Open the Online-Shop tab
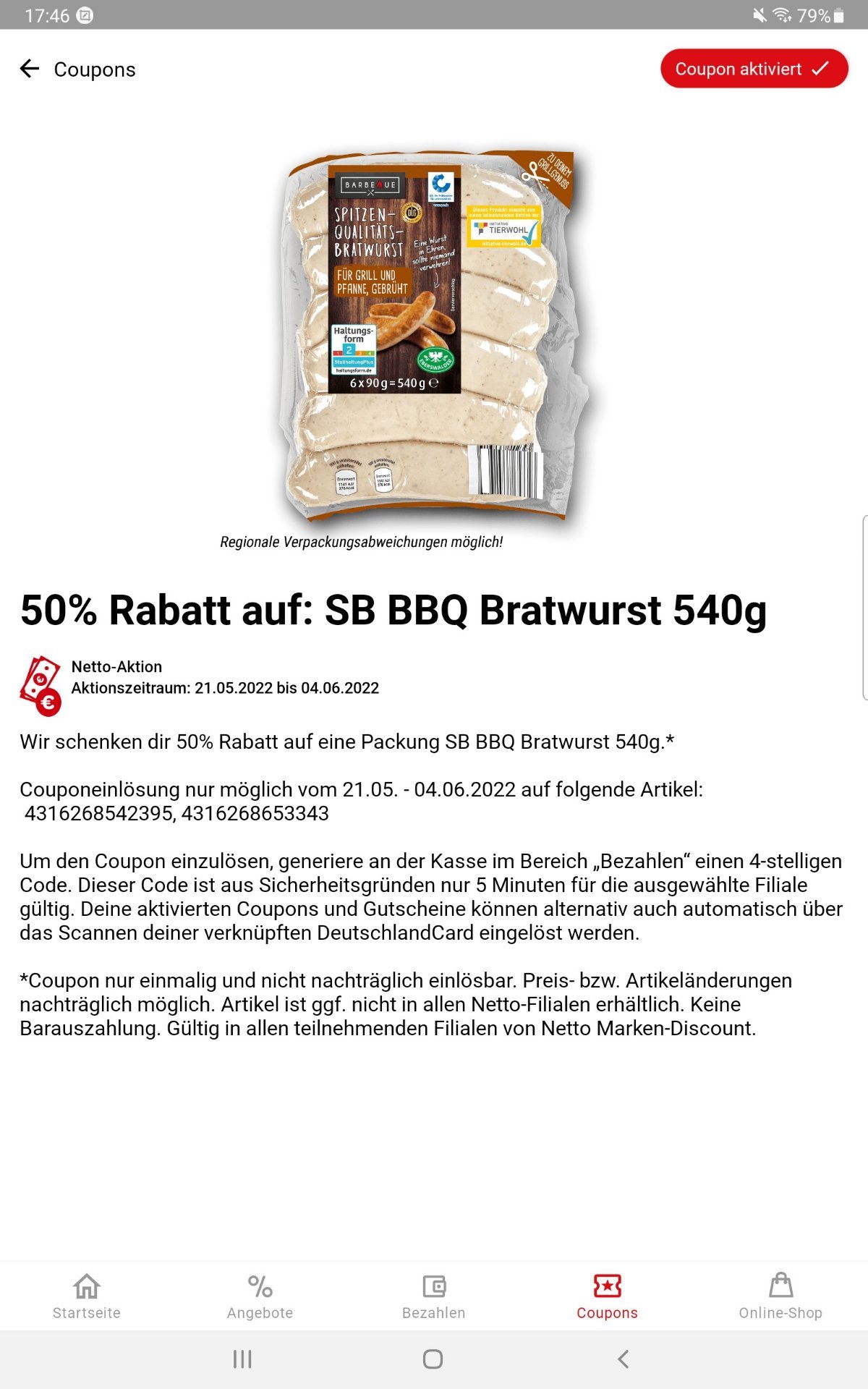Screen dimensions: 868x1389 (780, 1296)
